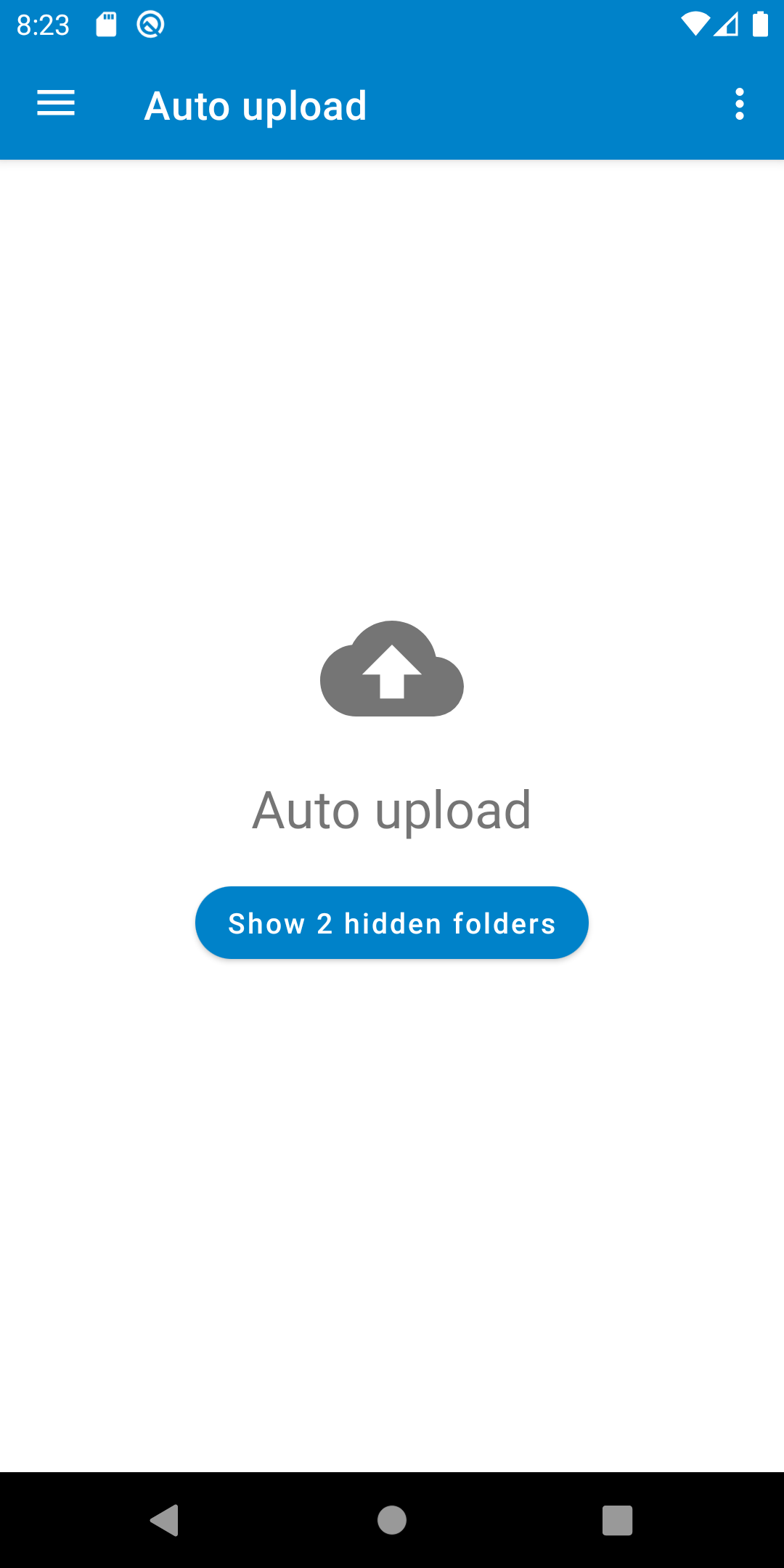
Task: Open the navigation drawer menu
Action: point(56,104)
